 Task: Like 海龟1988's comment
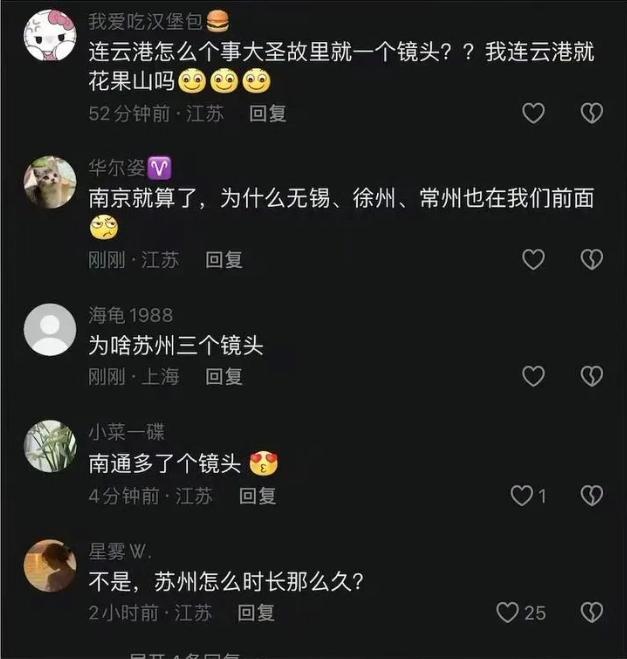click(x=534, y=376)
